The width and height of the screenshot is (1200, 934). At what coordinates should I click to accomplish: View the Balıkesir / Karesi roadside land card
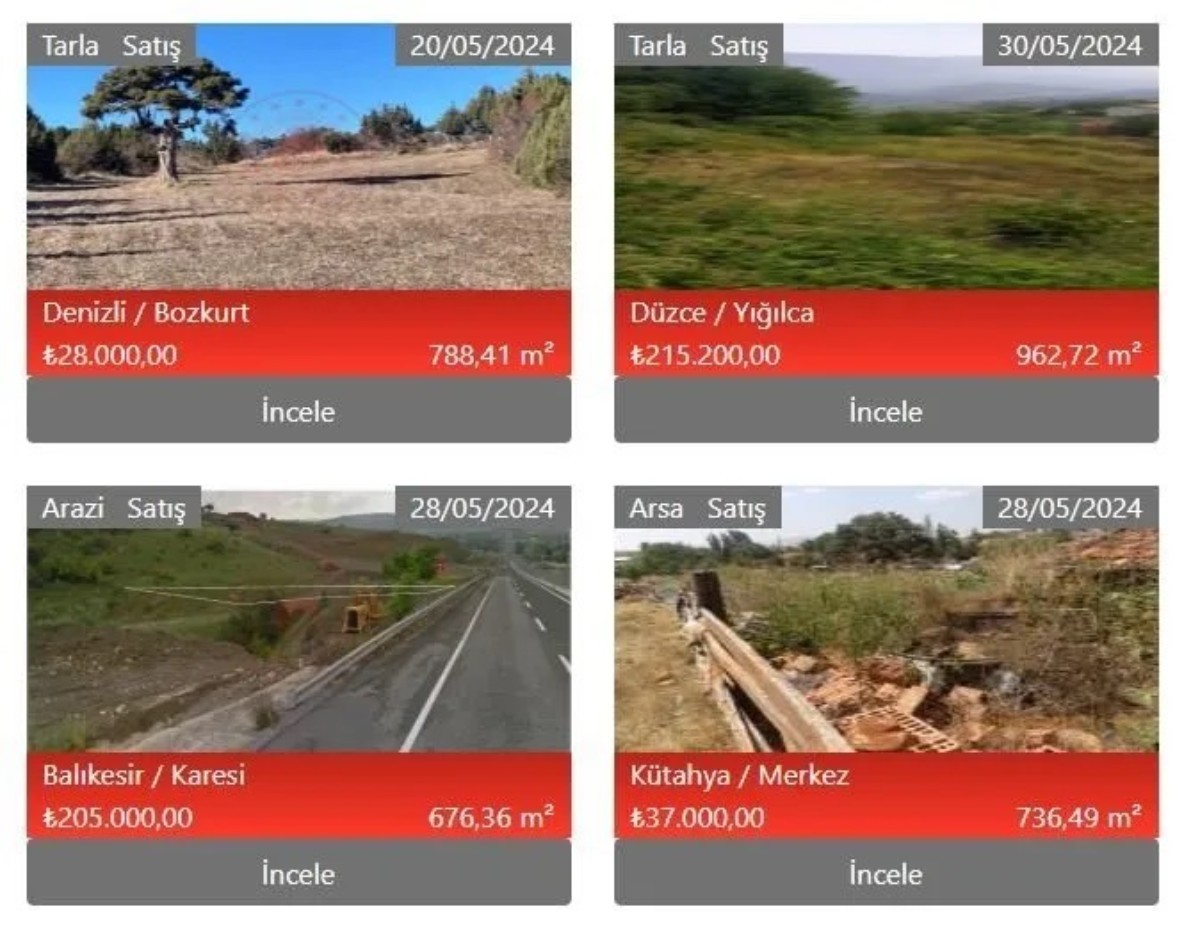point(298,640)
